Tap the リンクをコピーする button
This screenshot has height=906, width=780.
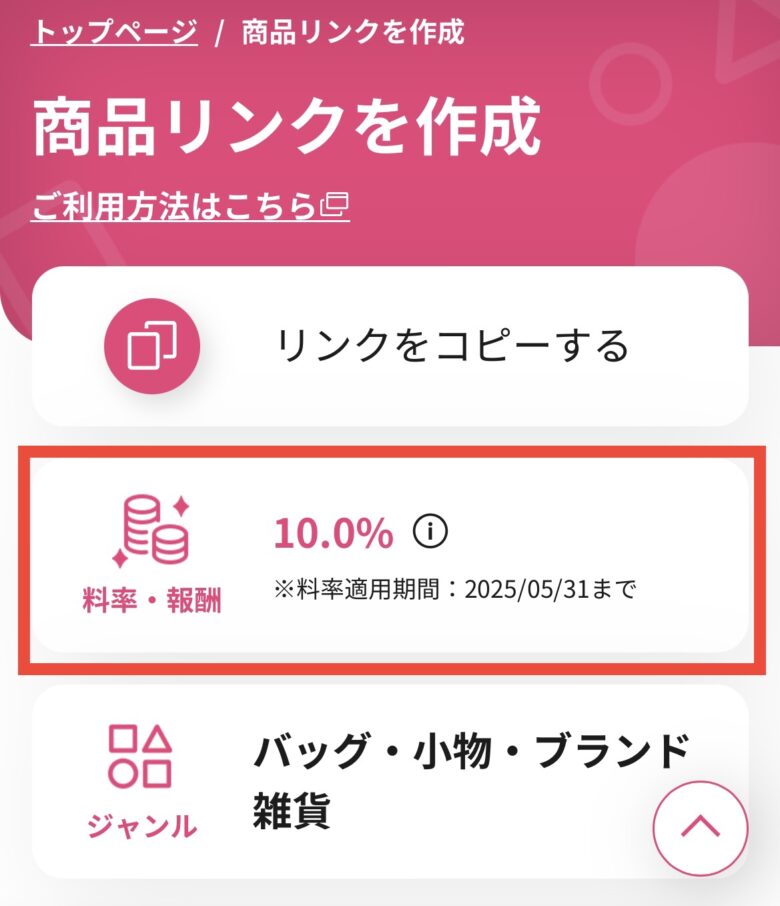390,347
